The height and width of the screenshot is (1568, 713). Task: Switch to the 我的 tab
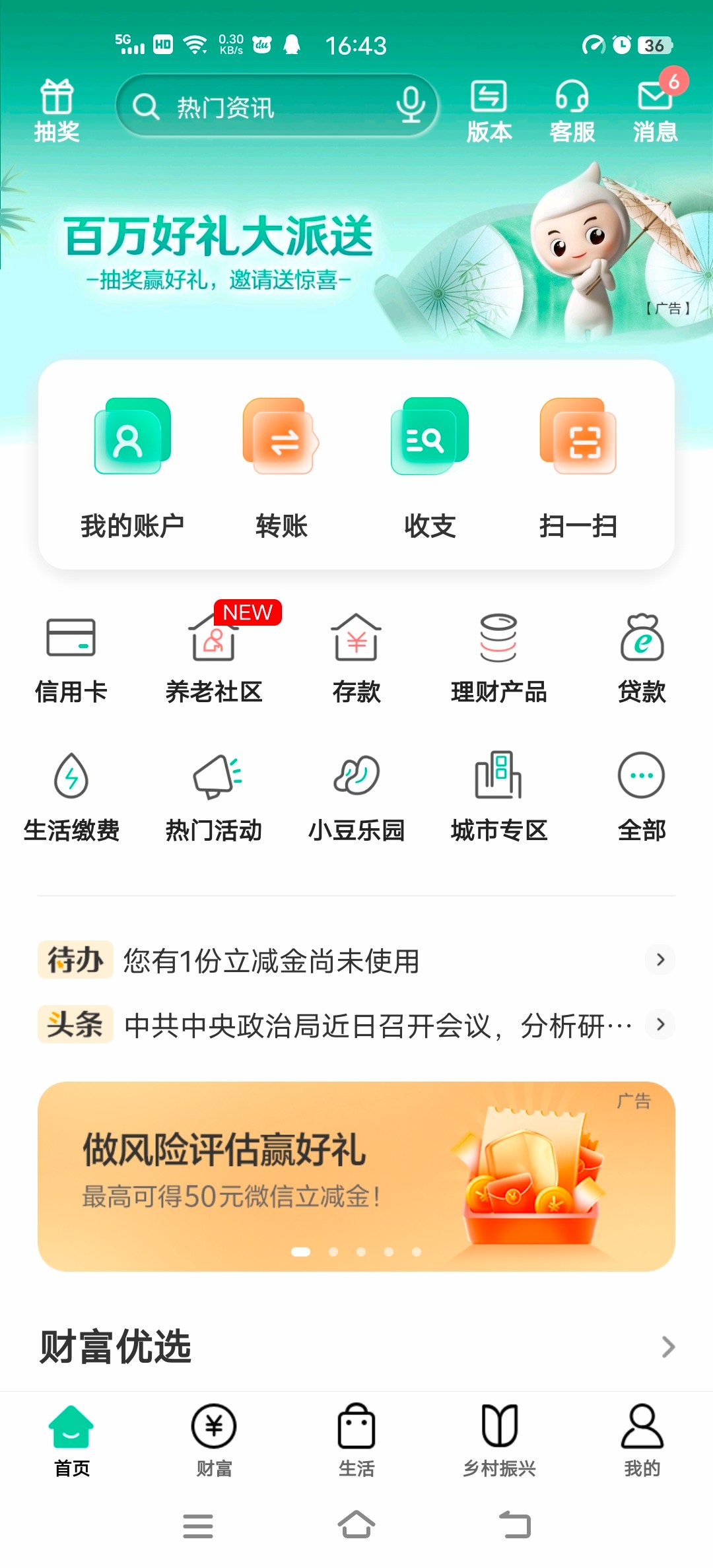click(642, 1440)
